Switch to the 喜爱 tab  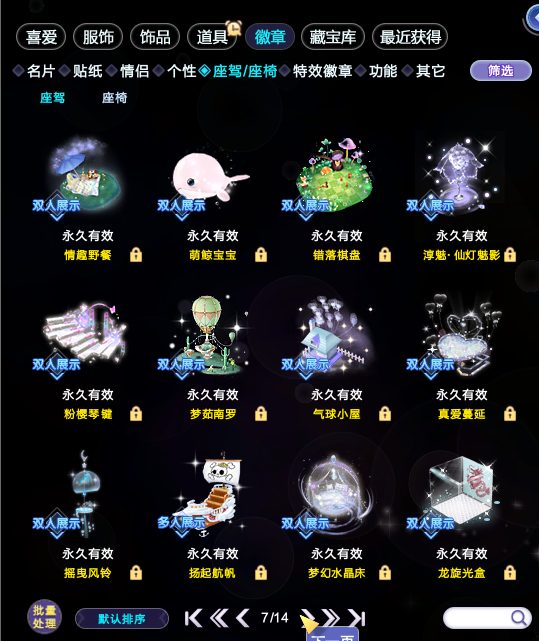click(x=41, y=37)
